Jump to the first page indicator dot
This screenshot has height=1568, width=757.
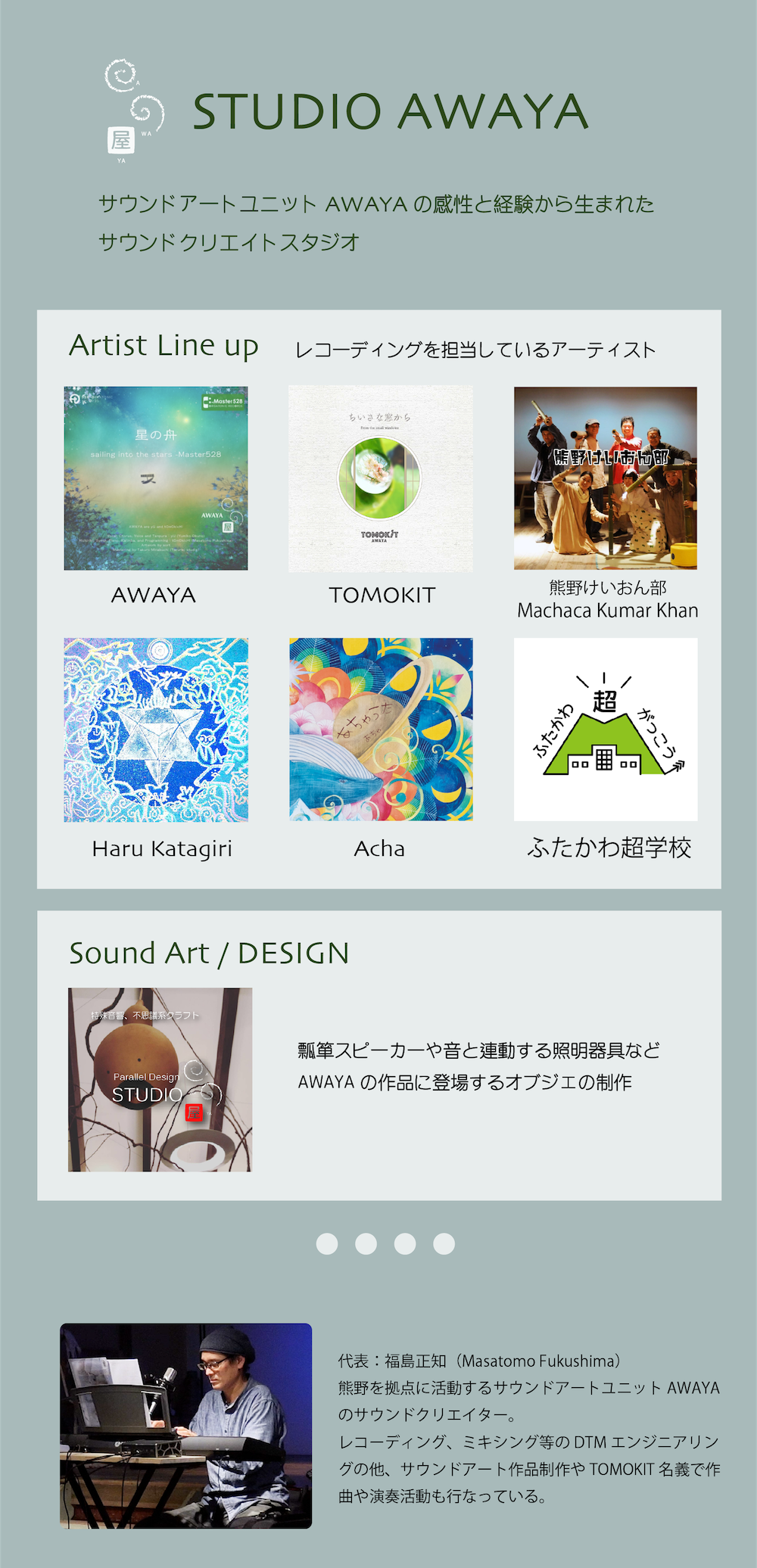pos(327,1243)
